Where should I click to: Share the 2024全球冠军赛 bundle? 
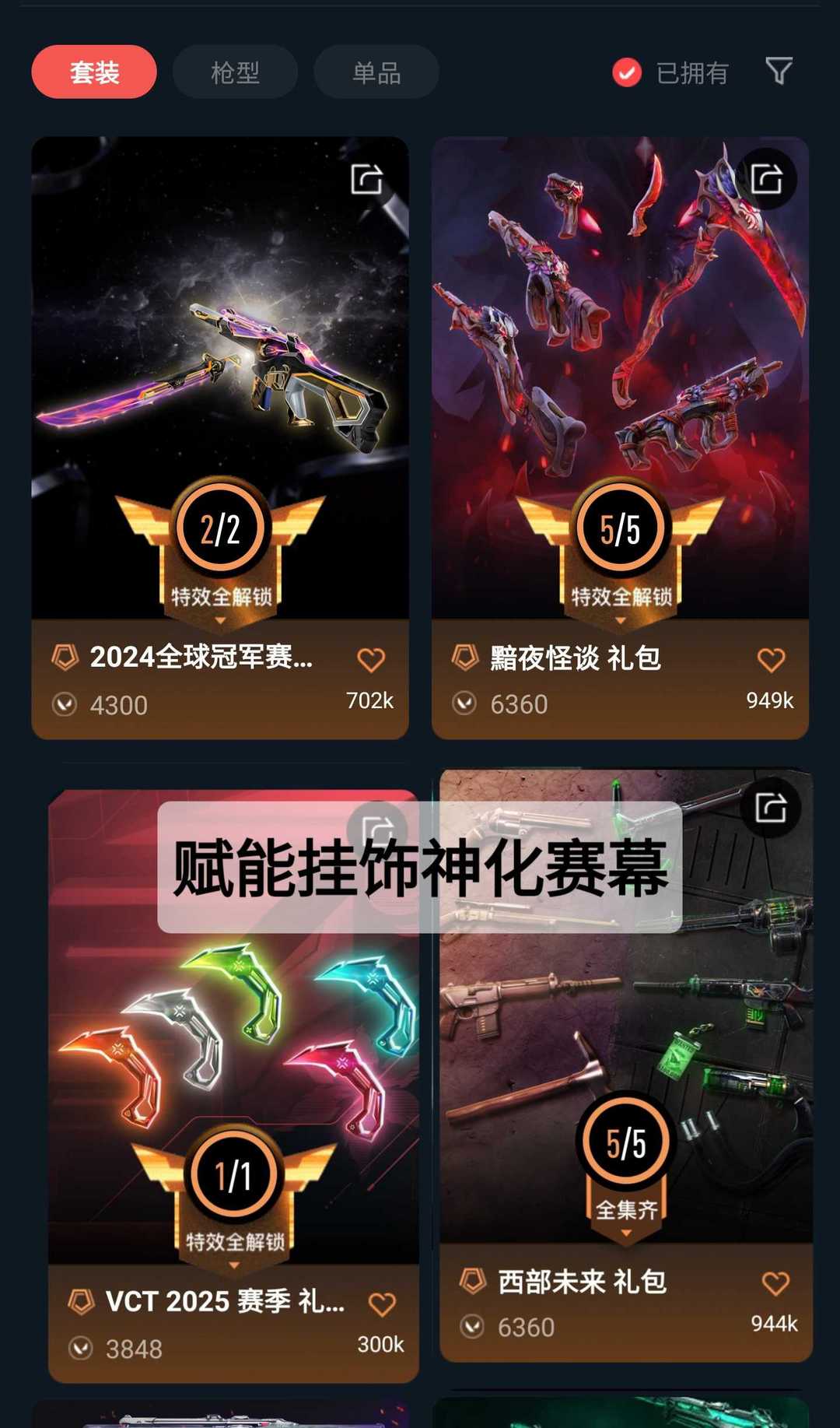pyautogui.click(x=366, y=179)
